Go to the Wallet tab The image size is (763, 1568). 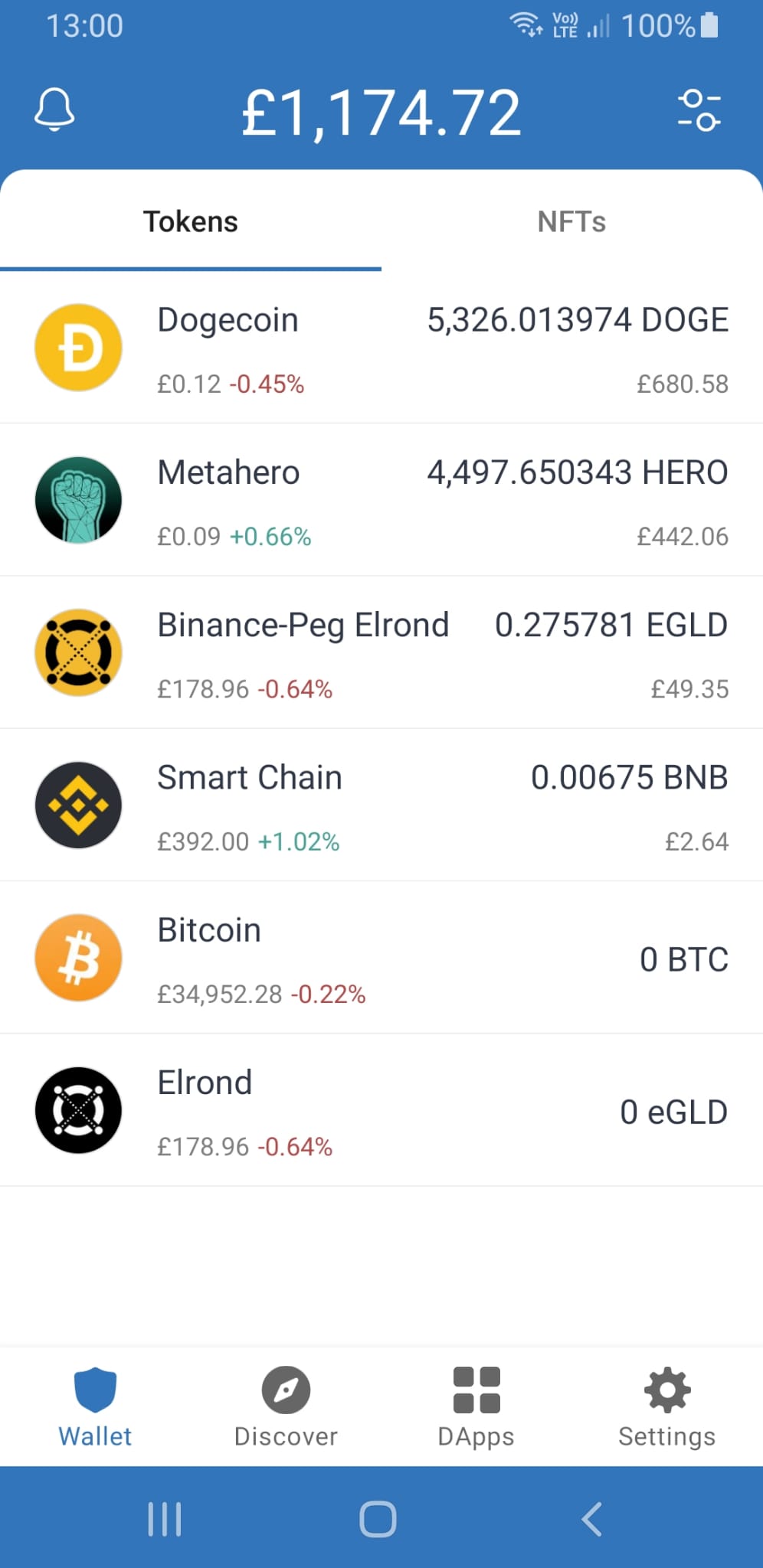coord(95,1407)
